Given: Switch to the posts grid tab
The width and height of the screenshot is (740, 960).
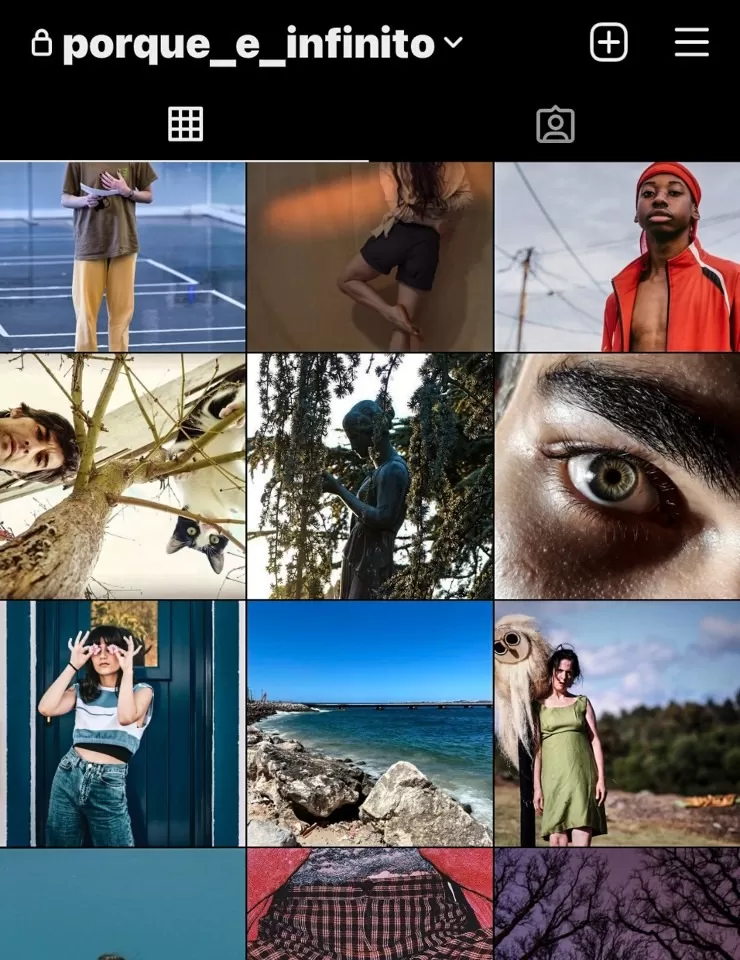Looking at the screenshot, I should pos(185,124).
